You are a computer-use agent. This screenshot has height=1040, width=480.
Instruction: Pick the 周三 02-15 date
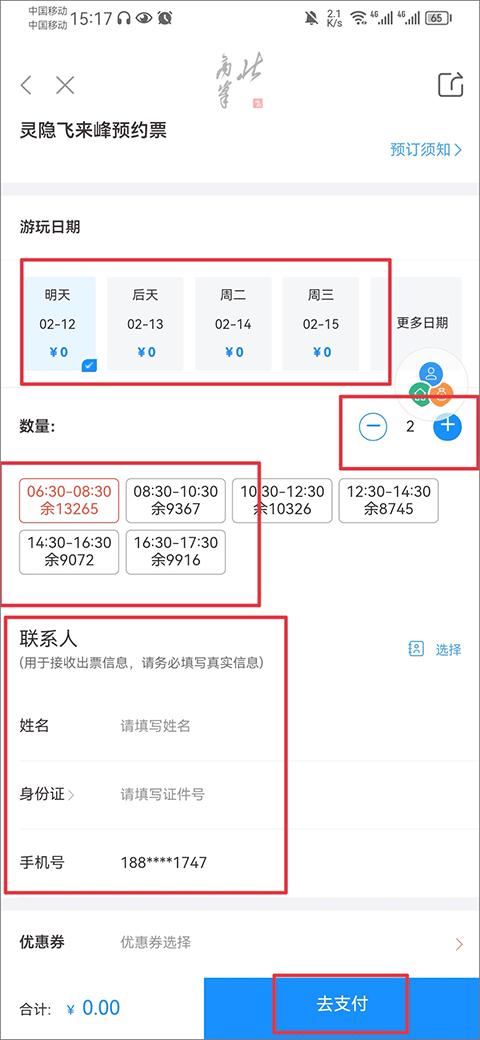321,324
